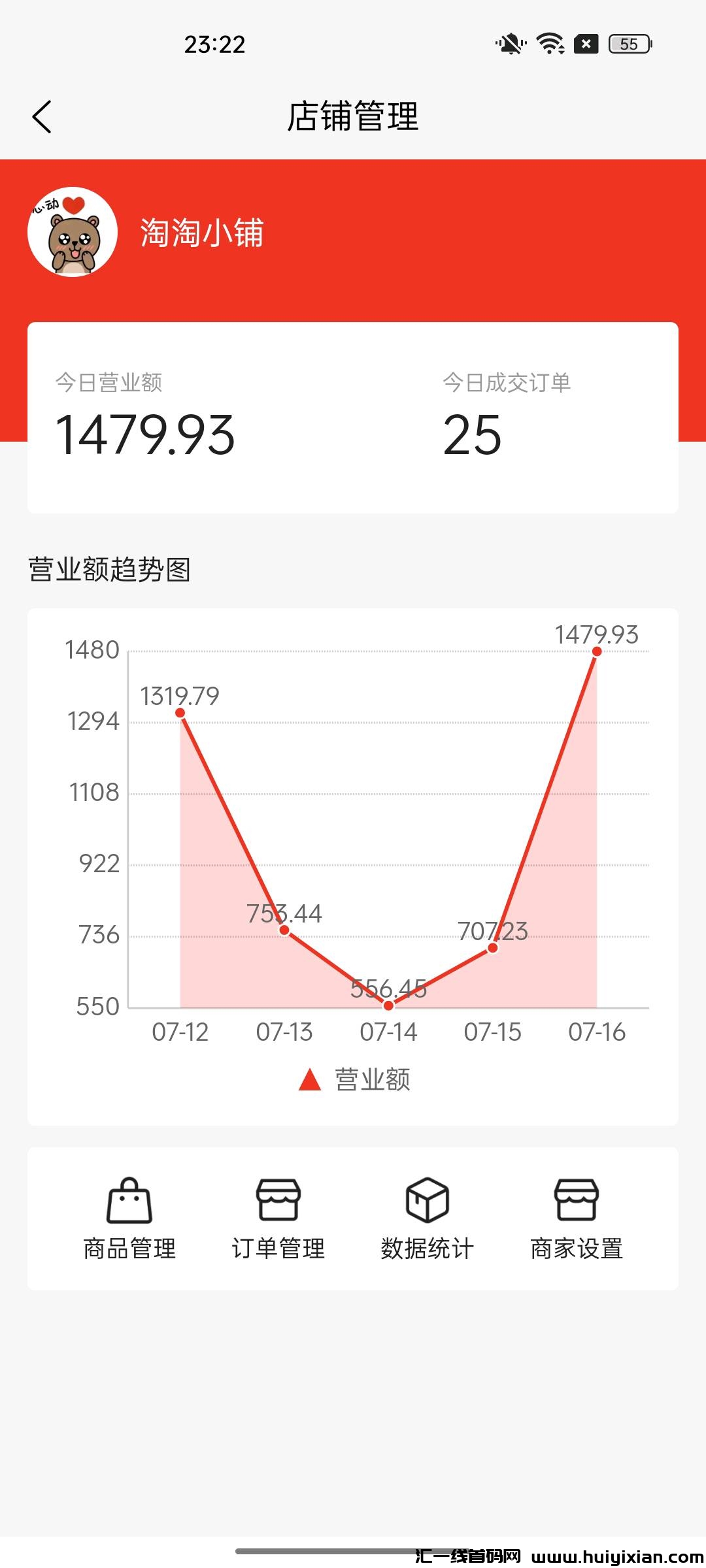Open 数据统计 data statistics

(427, 1218)
